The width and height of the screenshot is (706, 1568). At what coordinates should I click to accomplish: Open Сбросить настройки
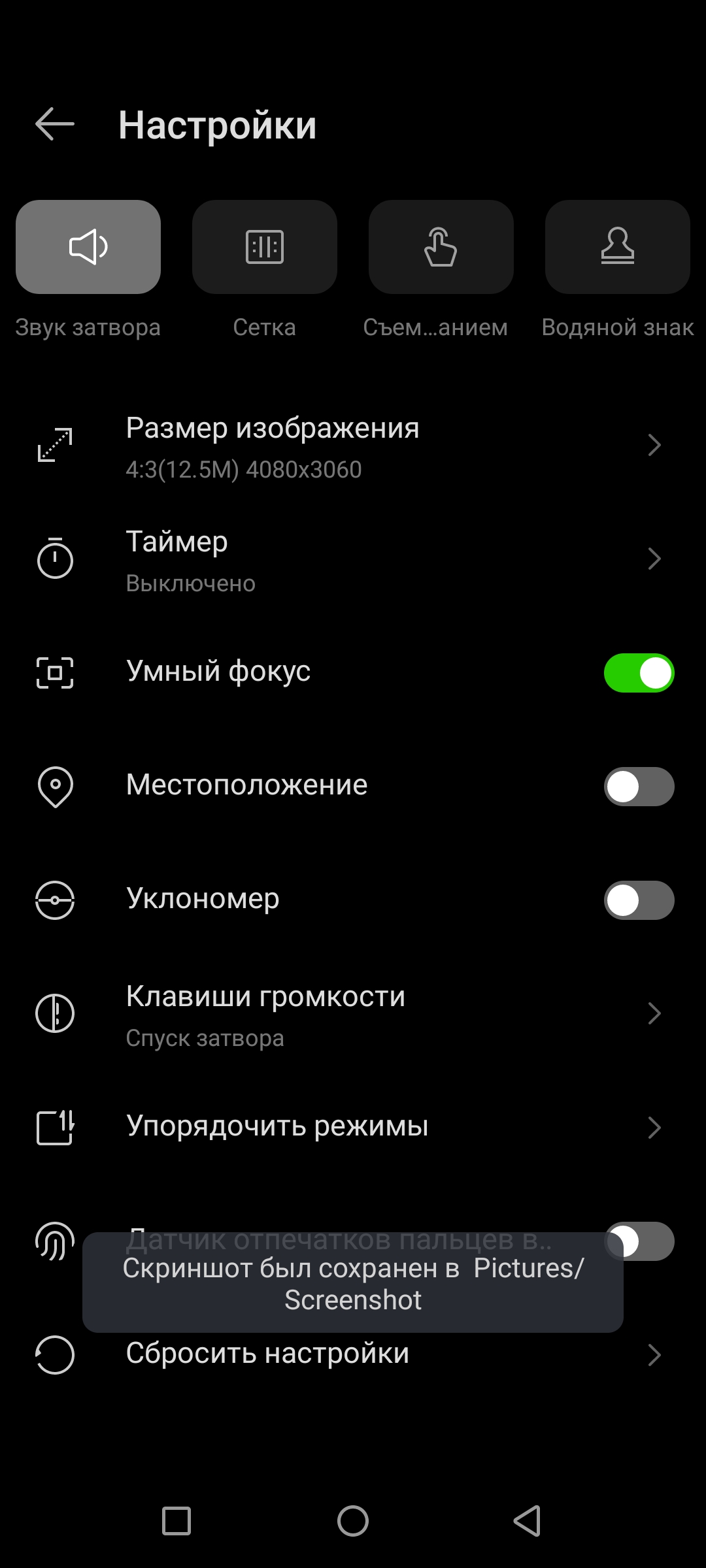click(x=353, y=1355)
